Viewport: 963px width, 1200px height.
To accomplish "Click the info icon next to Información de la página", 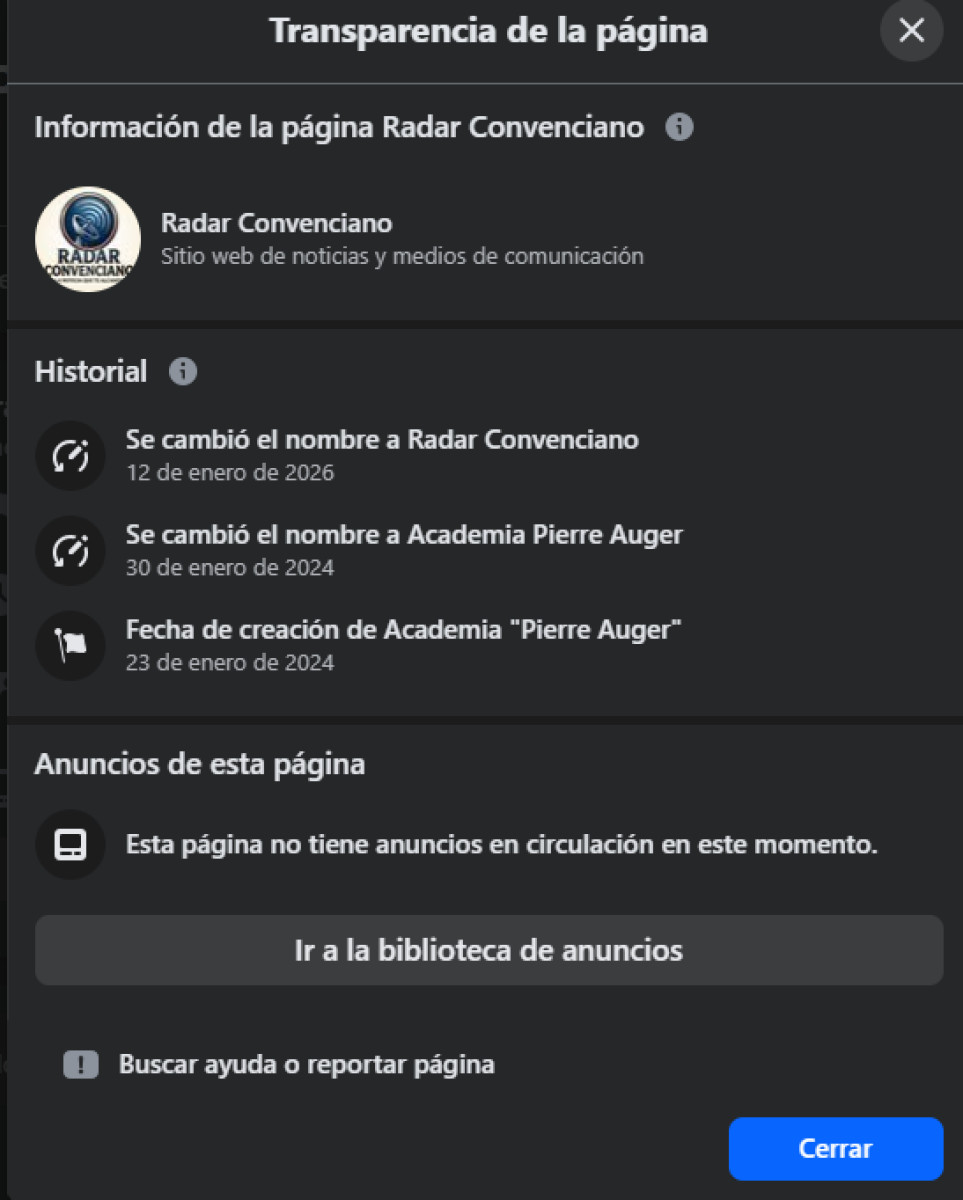I will (679, 127).
